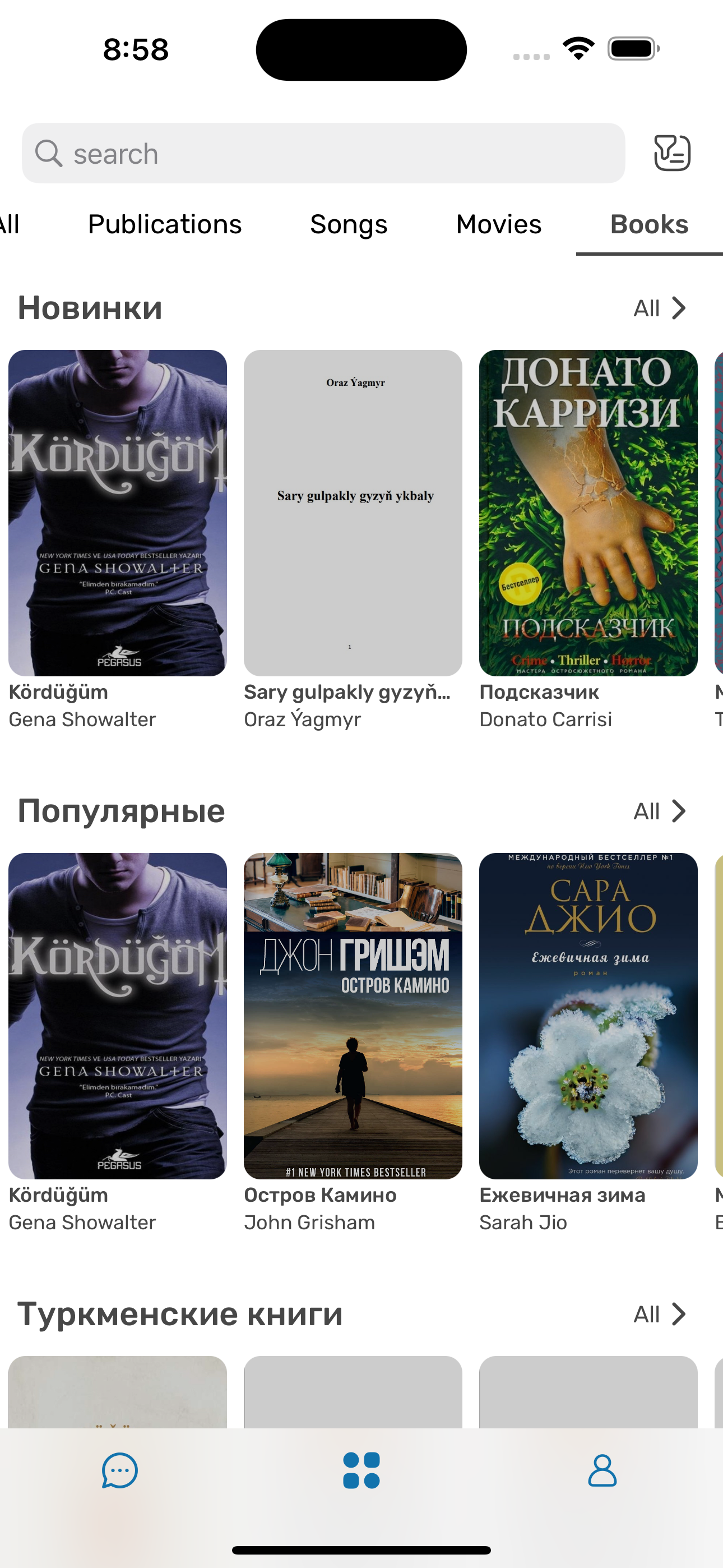Select the Books tab

coord(650,225)
